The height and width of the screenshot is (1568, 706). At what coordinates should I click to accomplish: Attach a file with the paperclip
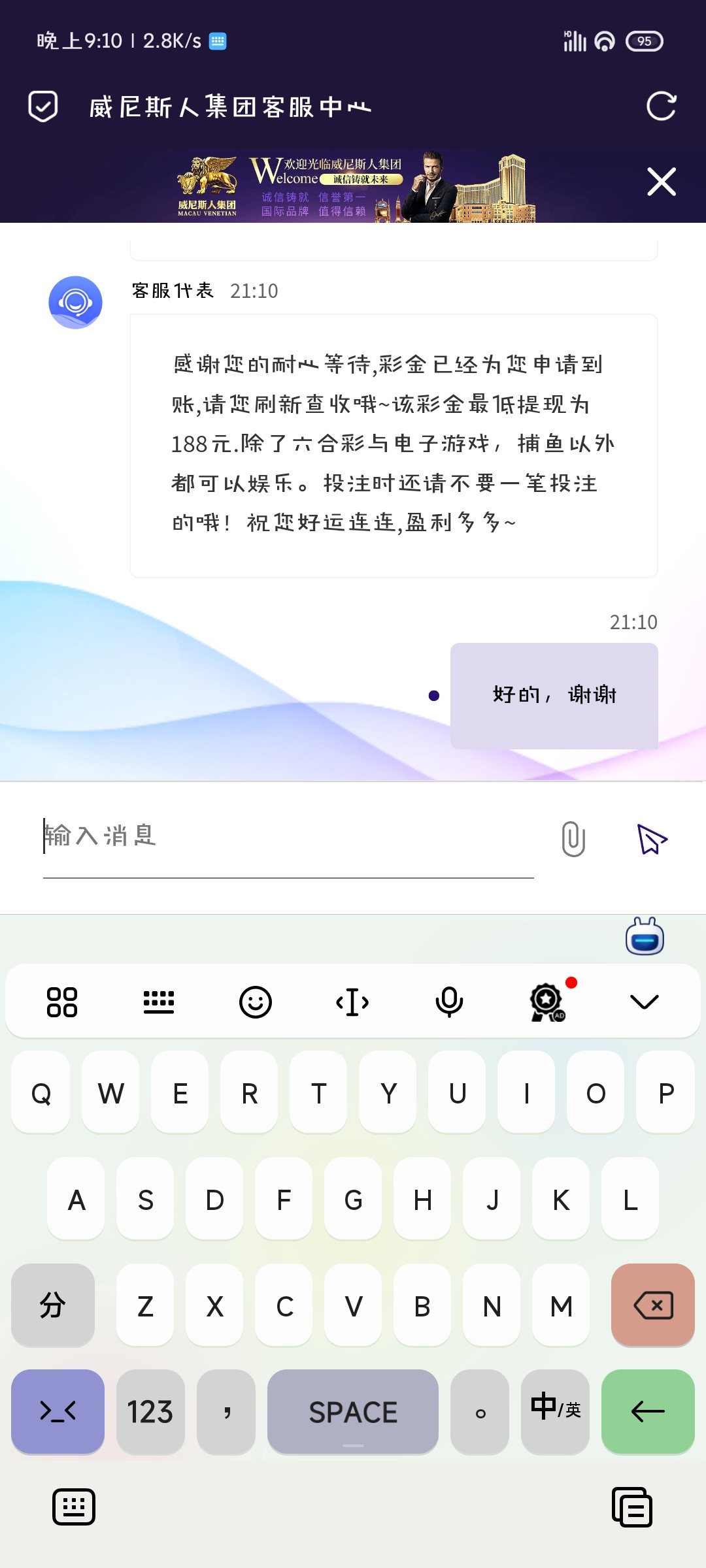pyautogui.click(x=573, y=839)
